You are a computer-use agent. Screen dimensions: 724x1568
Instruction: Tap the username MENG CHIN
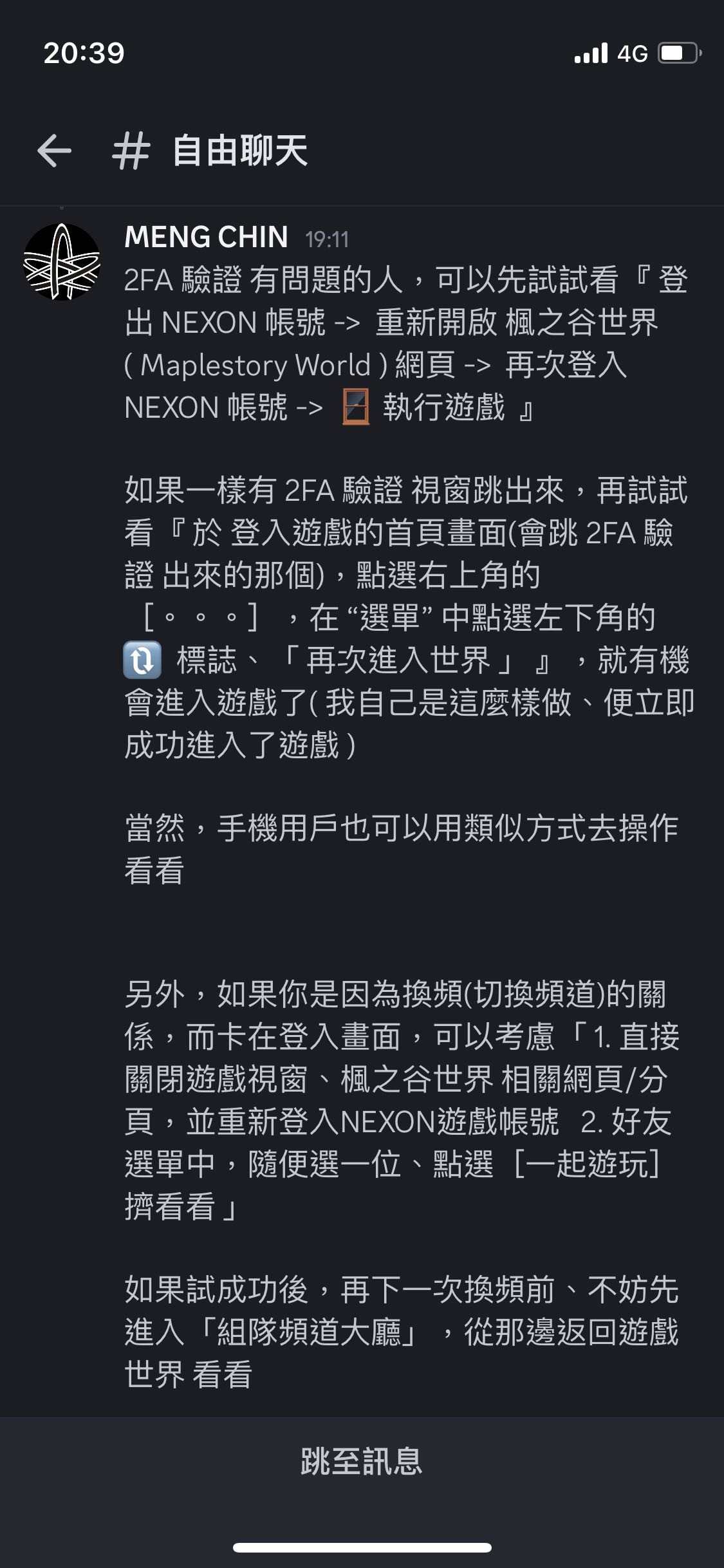pos(206,238)
